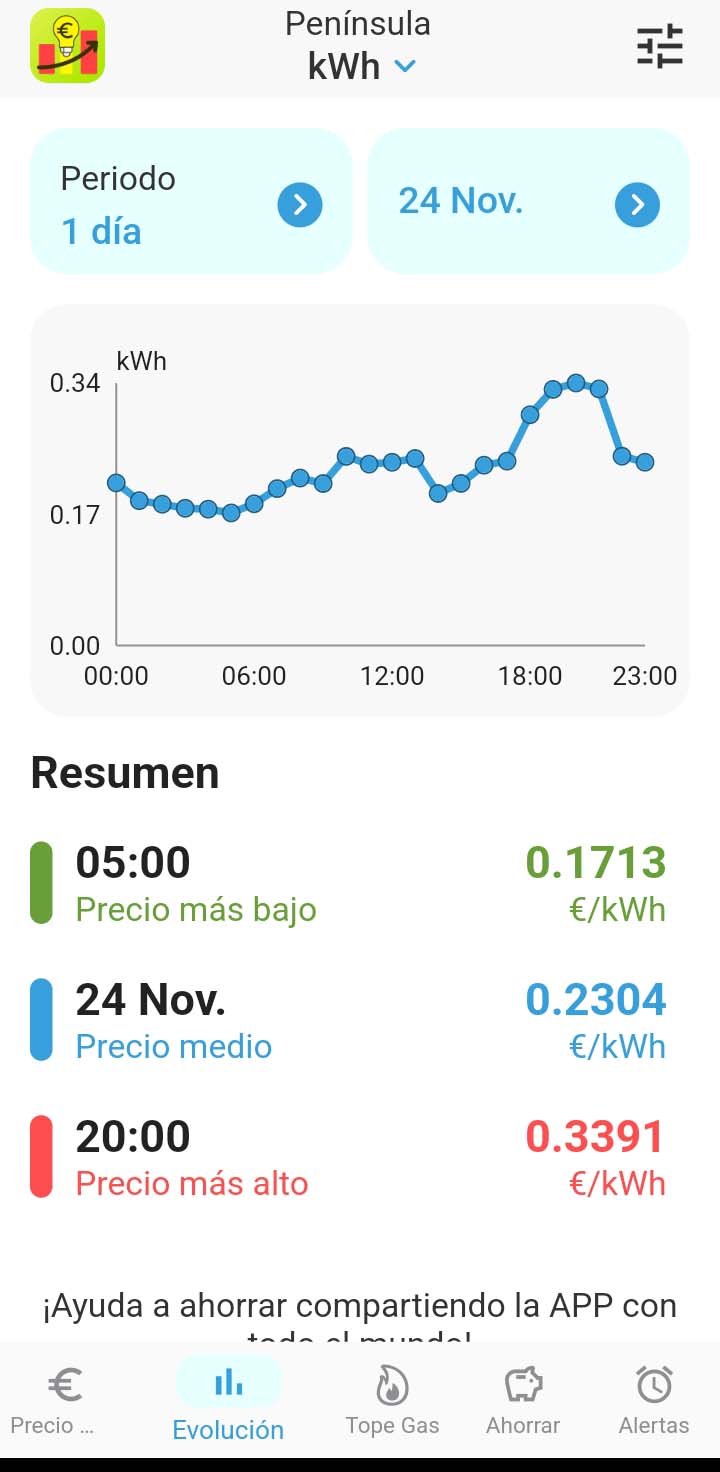Open the filter settings icon
Image resolution: width=720 pixels, height=1472 pixels.
click(x=659, y=47)
